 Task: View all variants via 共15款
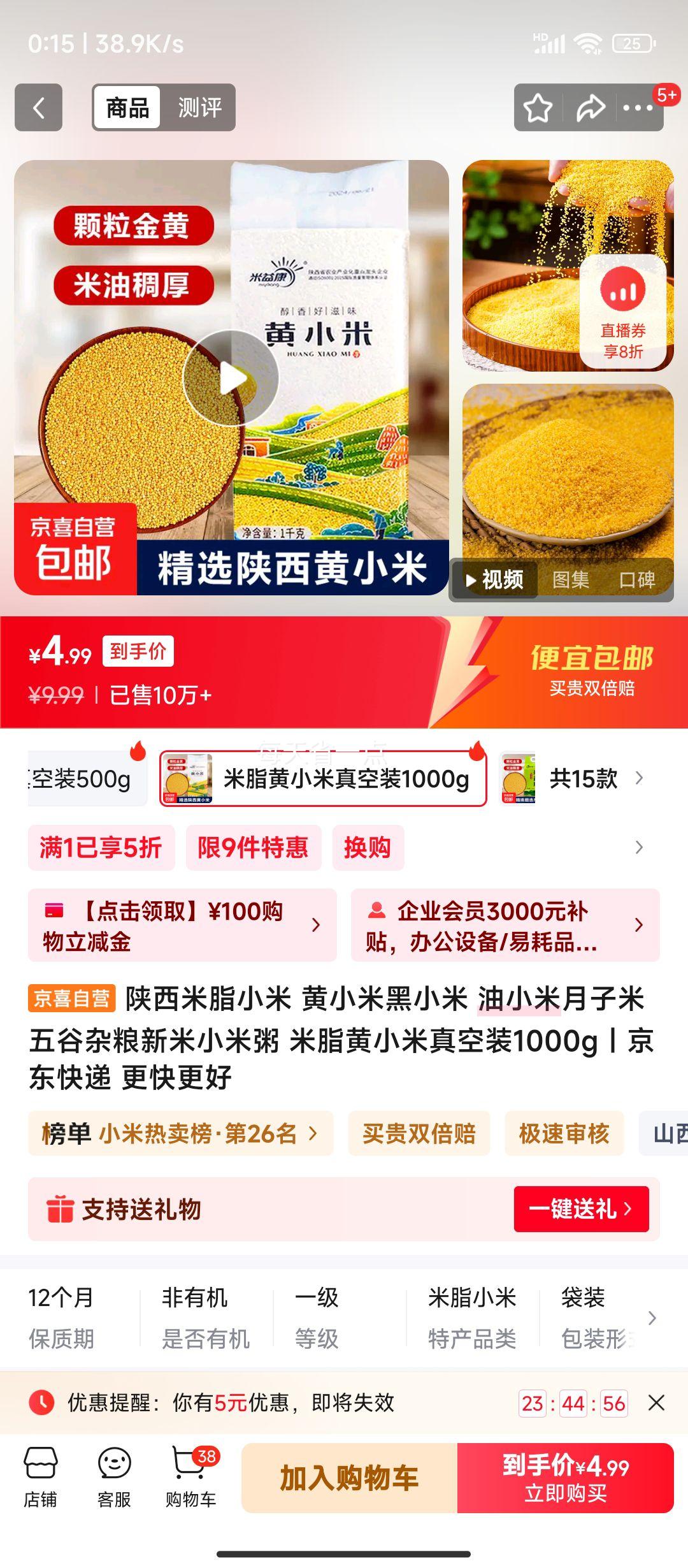point(595,778)
